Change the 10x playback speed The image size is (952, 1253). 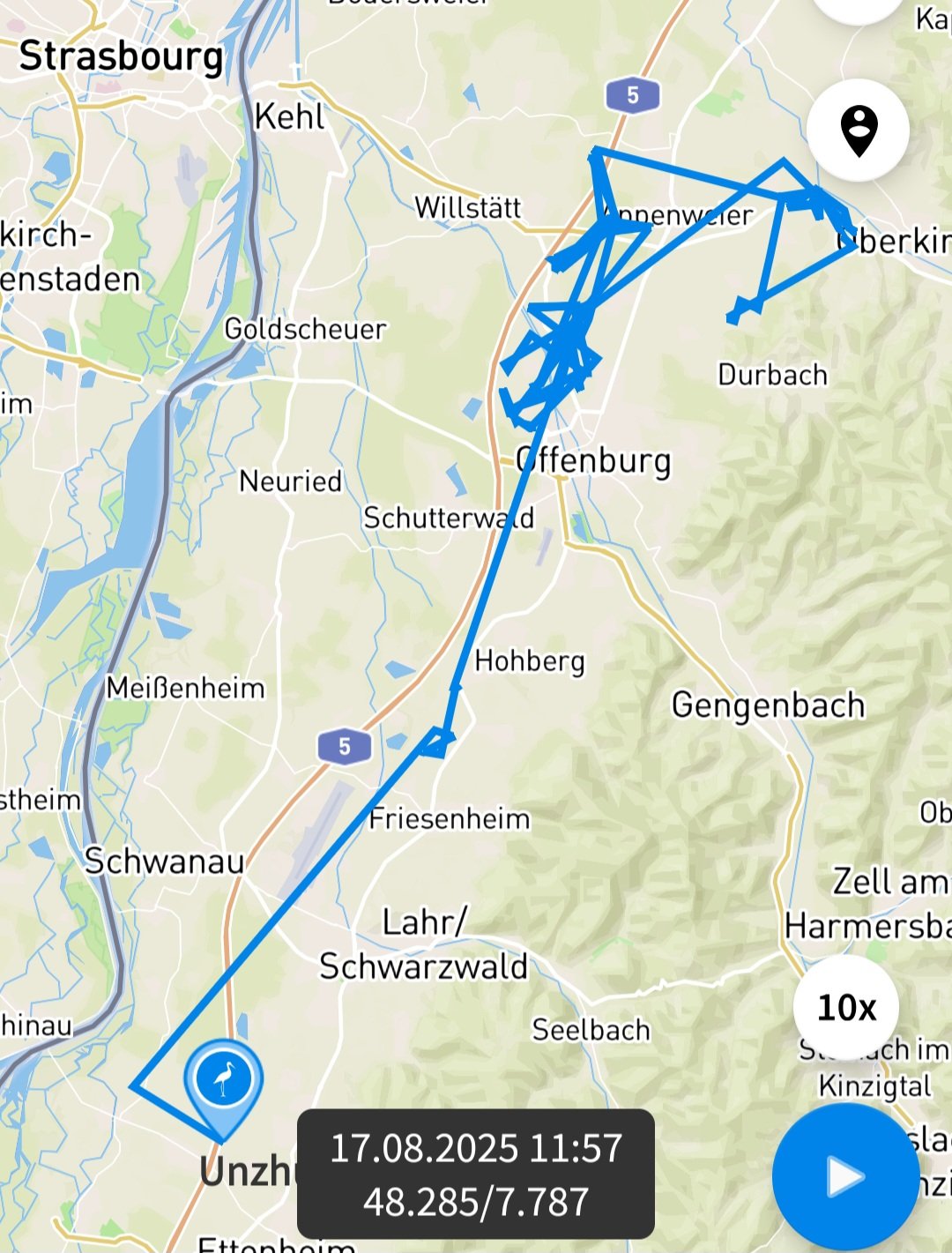(x=846, y=1007)
